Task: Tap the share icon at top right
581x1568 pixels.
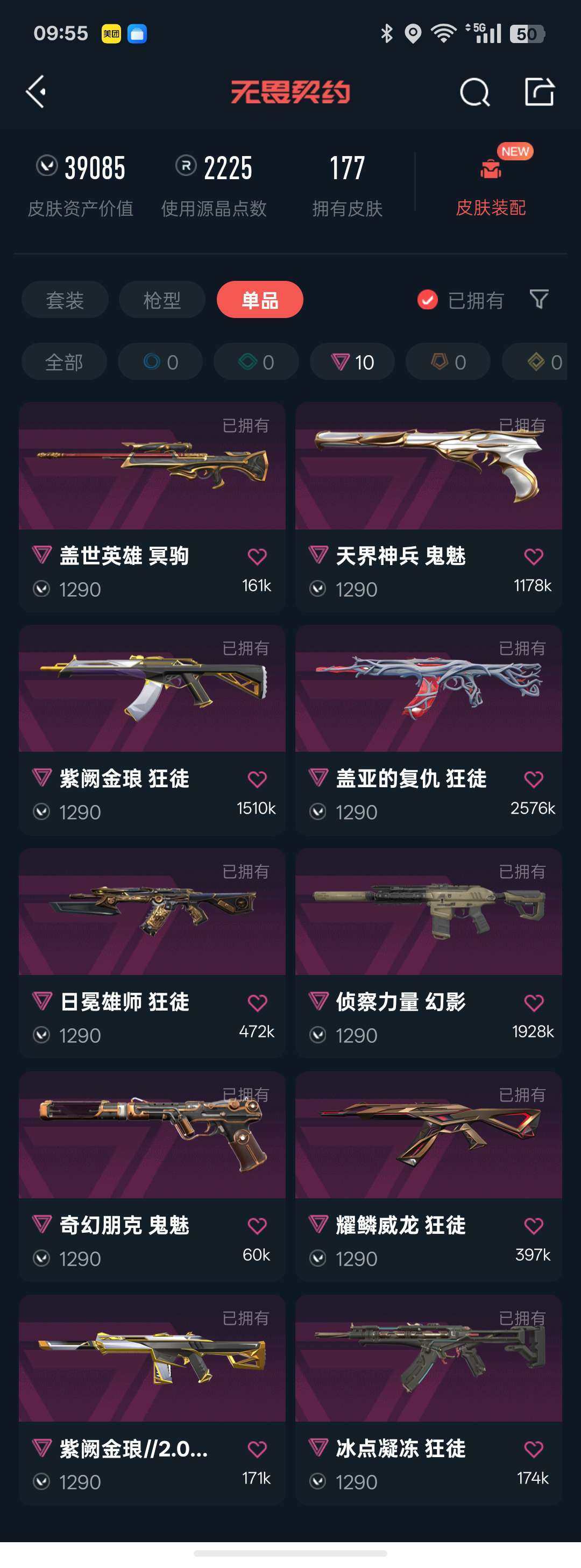Action: [x=540, y=92]
